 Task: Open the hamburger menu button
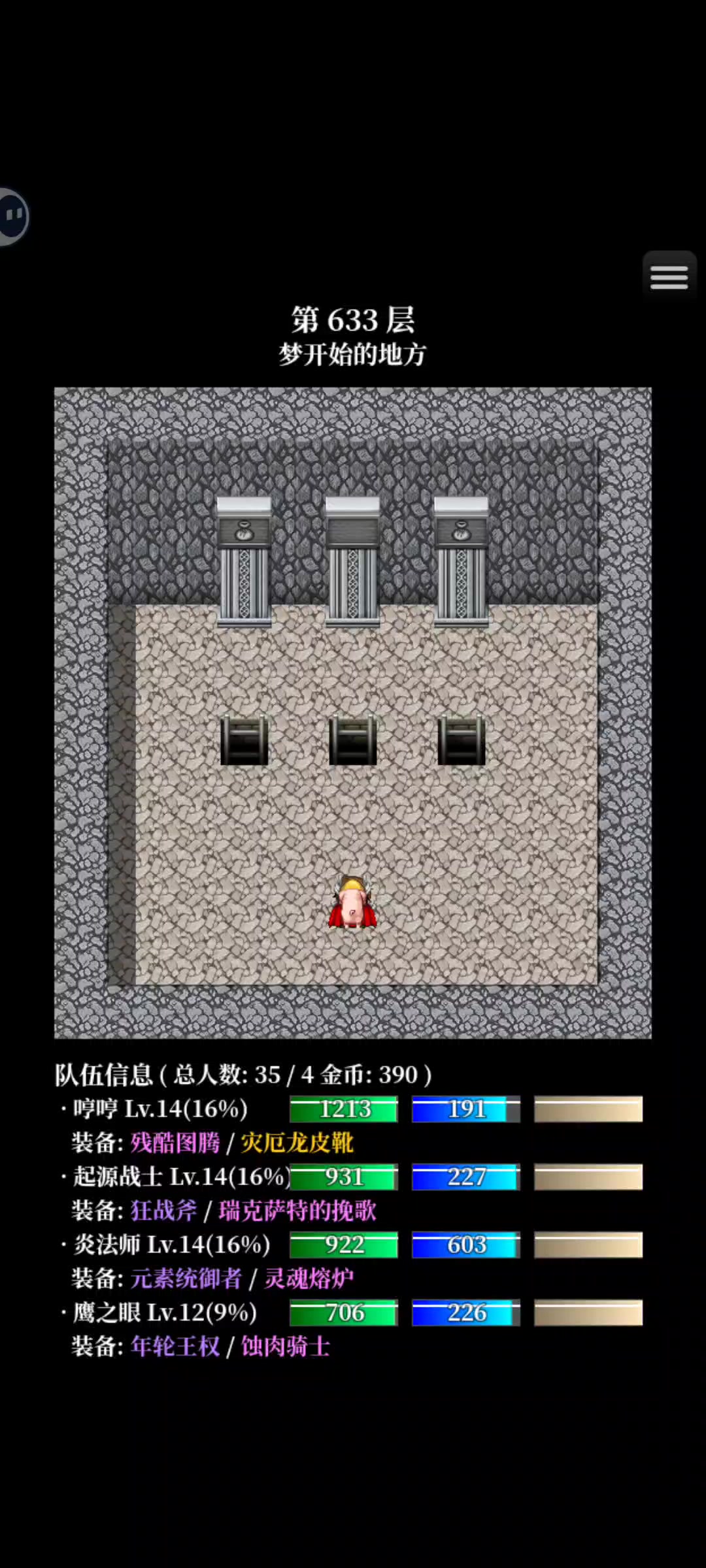669,276
